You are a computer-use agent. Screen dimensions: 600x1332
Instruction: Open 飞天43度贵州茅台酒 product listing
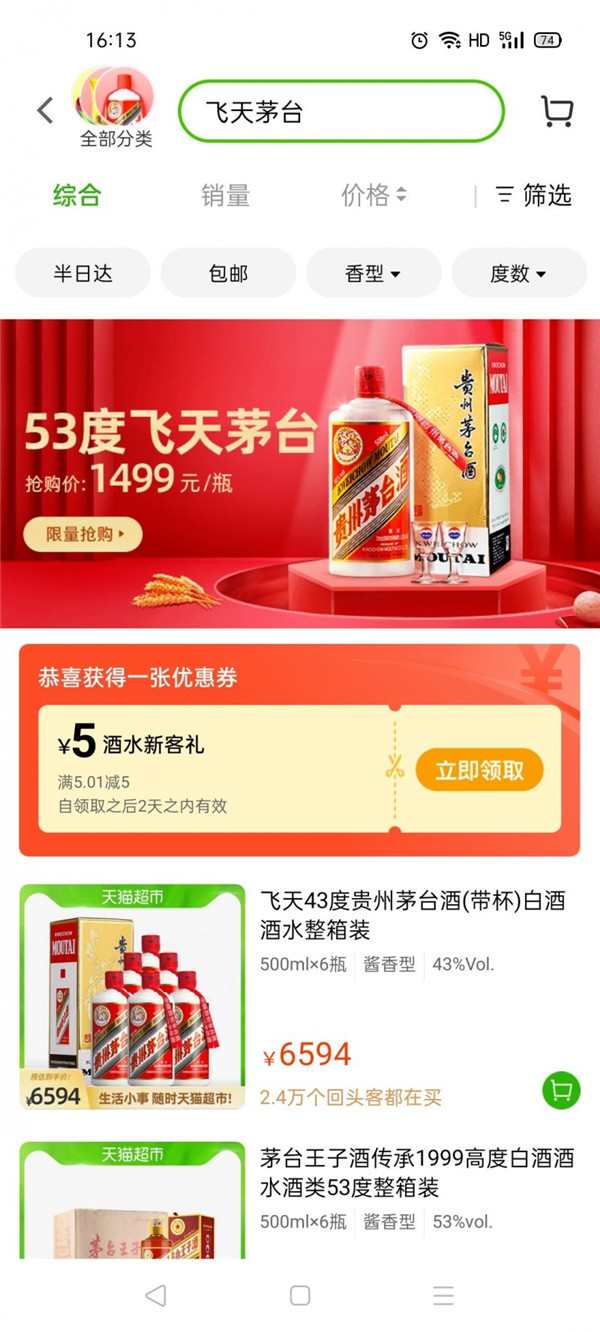click(x=412, y=915)
